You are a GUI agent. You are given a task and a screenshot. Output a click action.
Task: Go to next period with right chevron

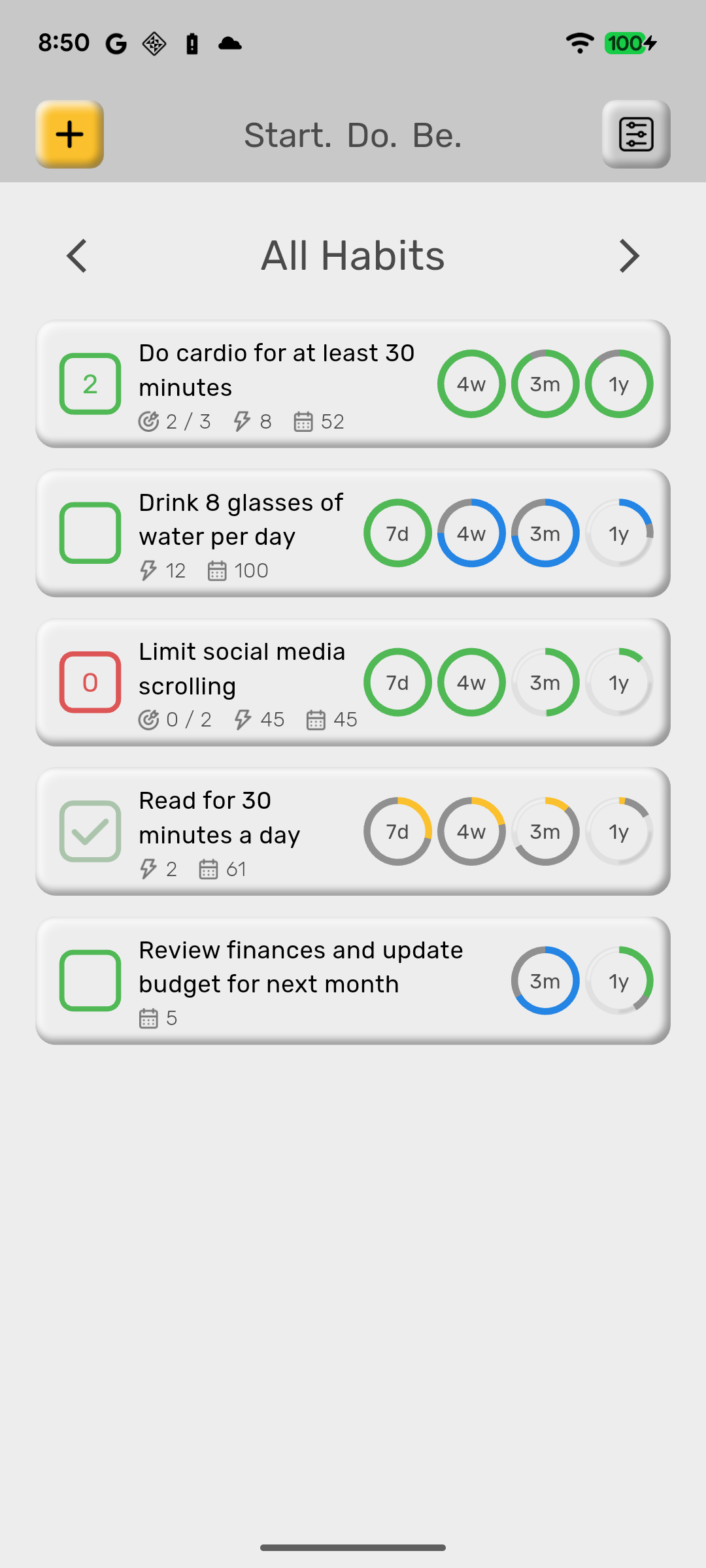click(630, 255)
